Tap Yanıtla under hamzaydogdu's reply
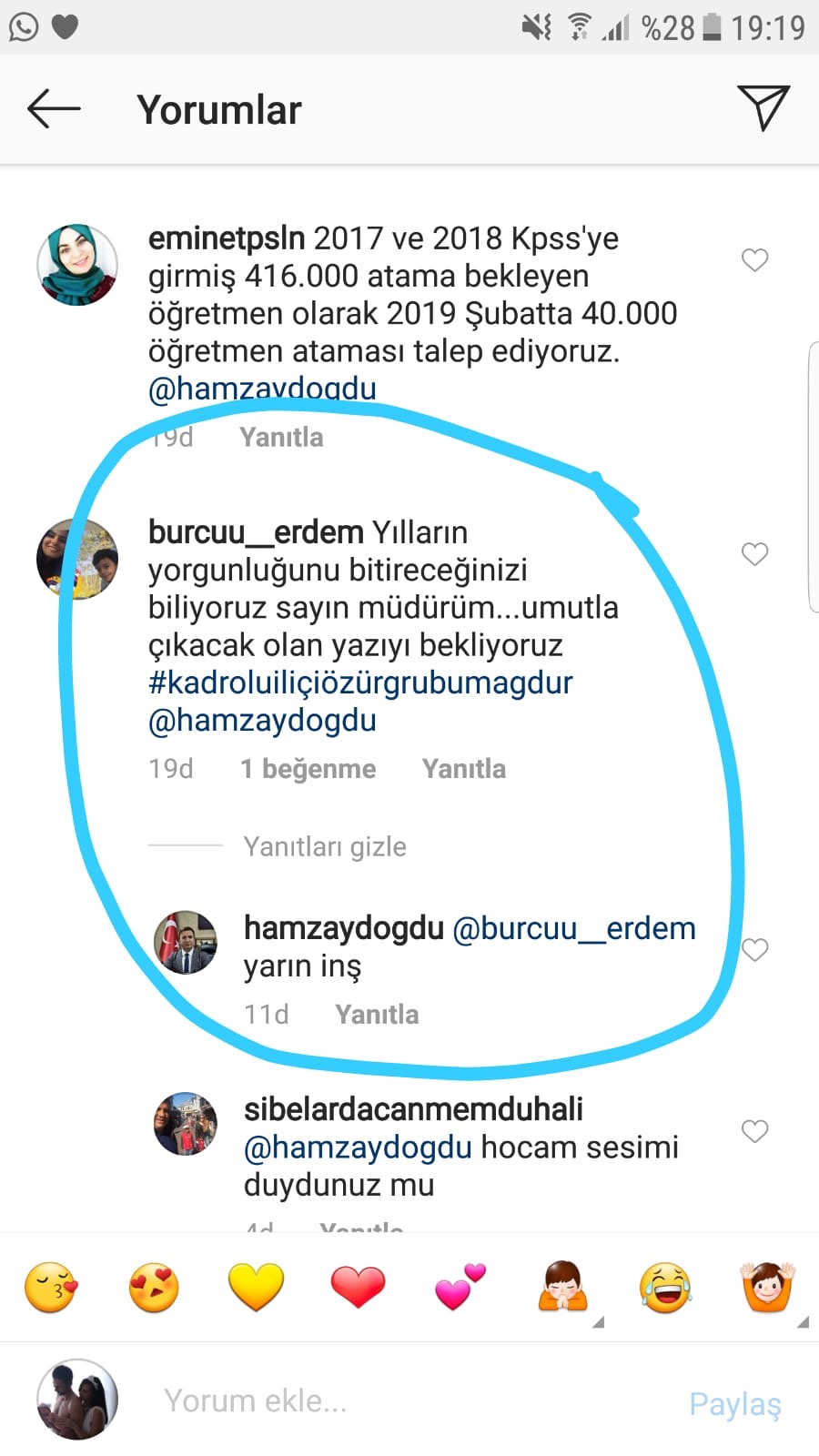 [377, 1015]
